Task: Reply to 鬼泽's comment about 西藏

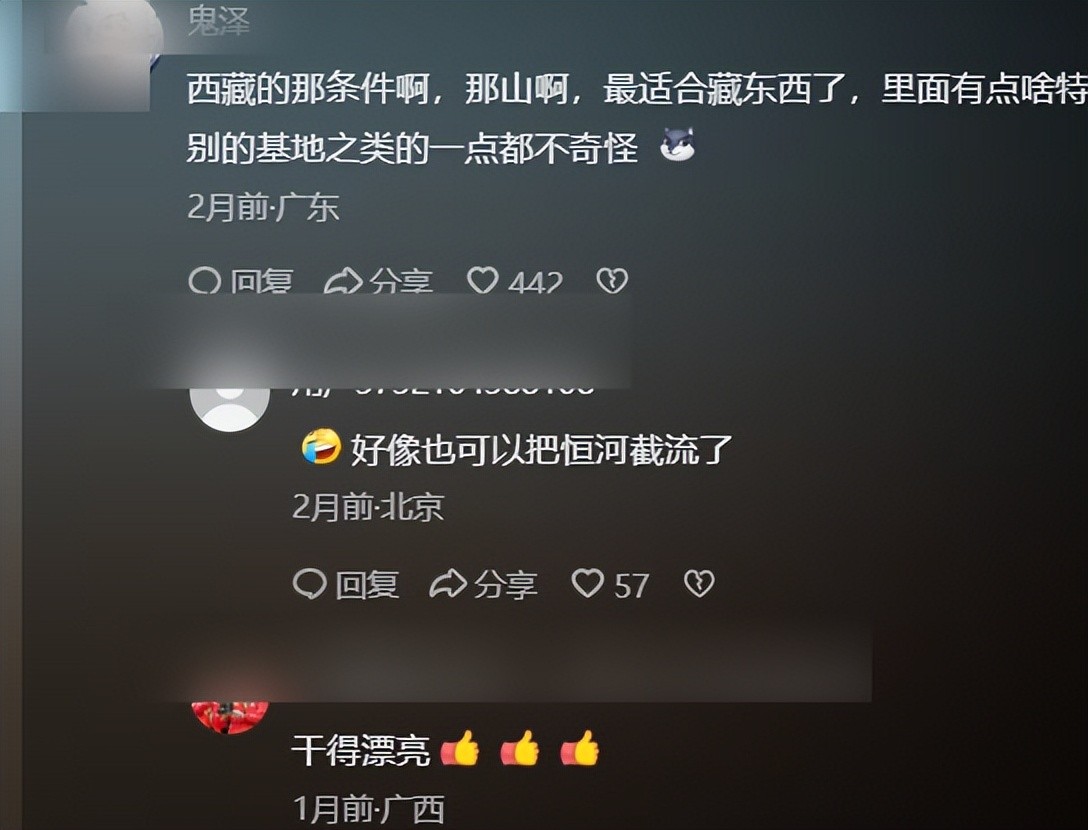Action: tap(240, 281)
